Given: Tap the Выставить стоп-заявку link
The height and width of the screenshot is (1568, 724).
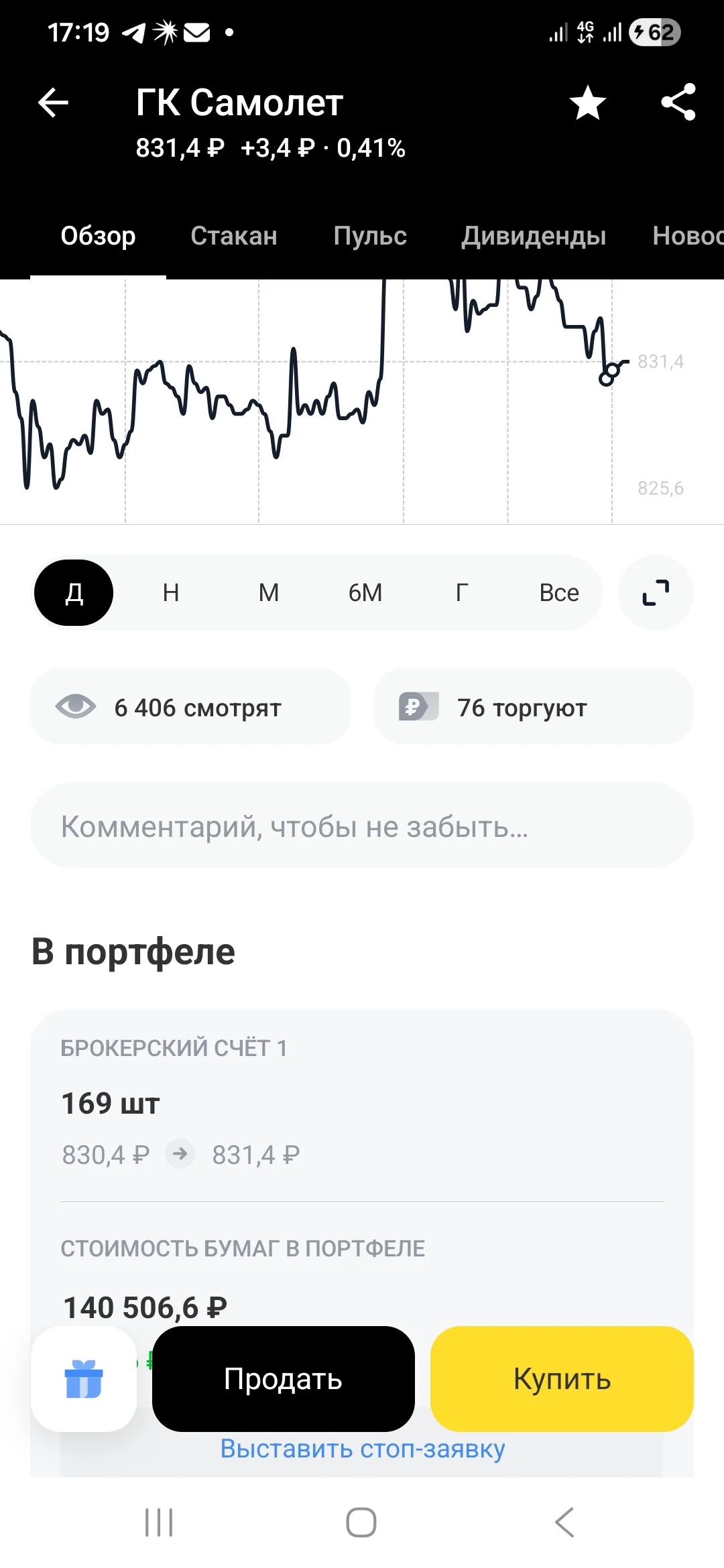Looking at the screenshot, I should [x=363, y=1449].
